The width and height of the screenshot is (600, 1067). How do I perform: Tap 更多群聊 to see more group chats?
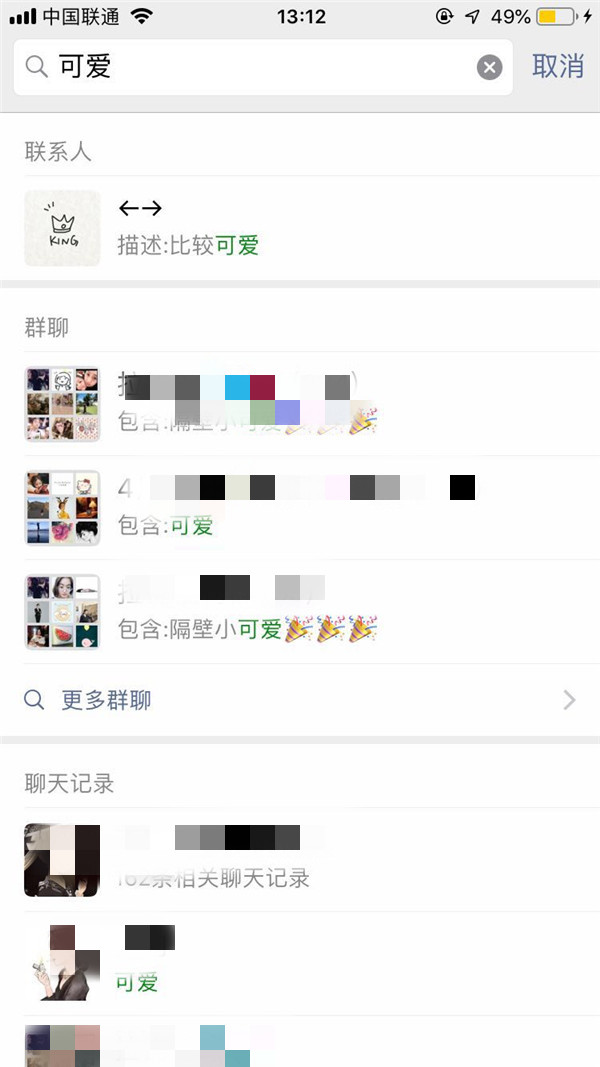(x=300, y=700)
